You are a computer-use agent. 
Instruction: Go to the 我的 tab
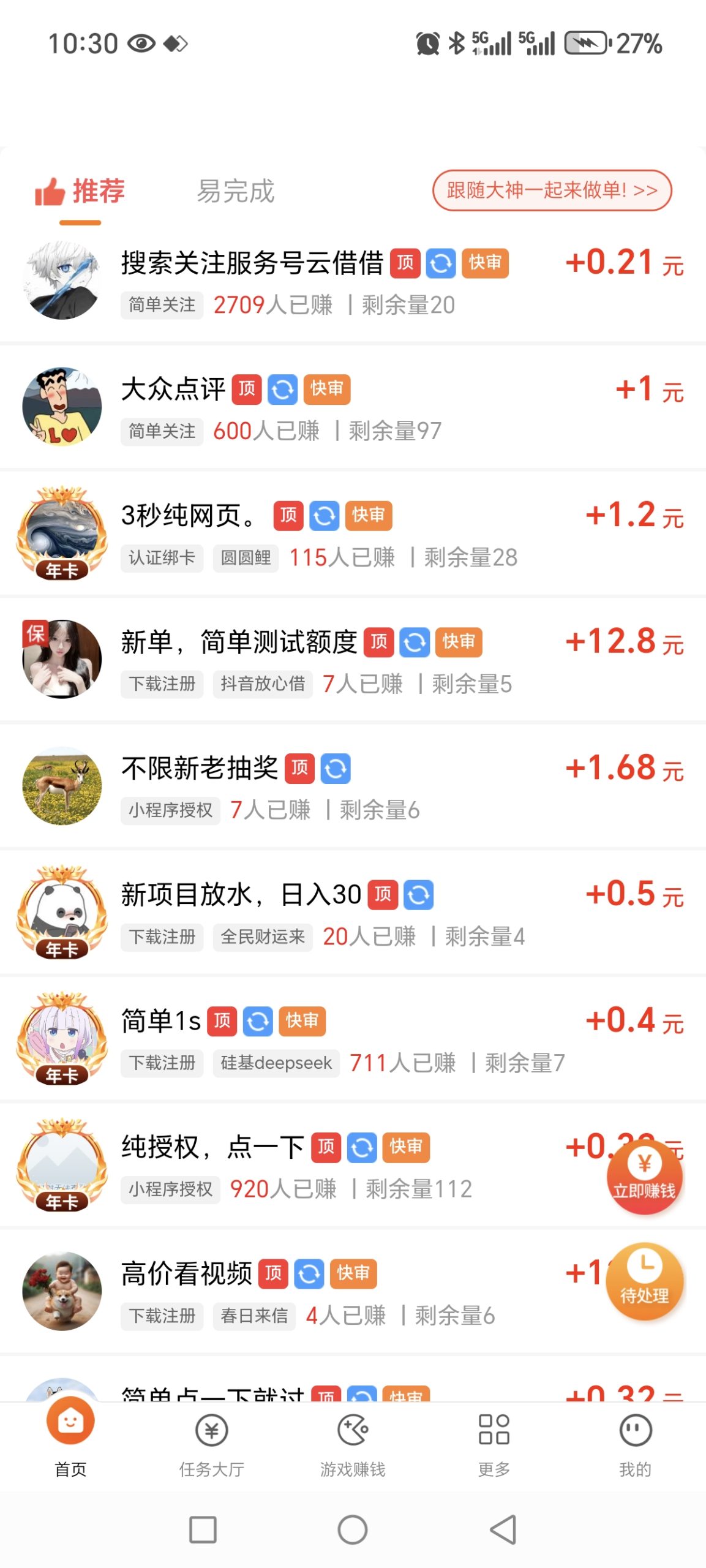pyautogui.click(x=635, y=1444)
